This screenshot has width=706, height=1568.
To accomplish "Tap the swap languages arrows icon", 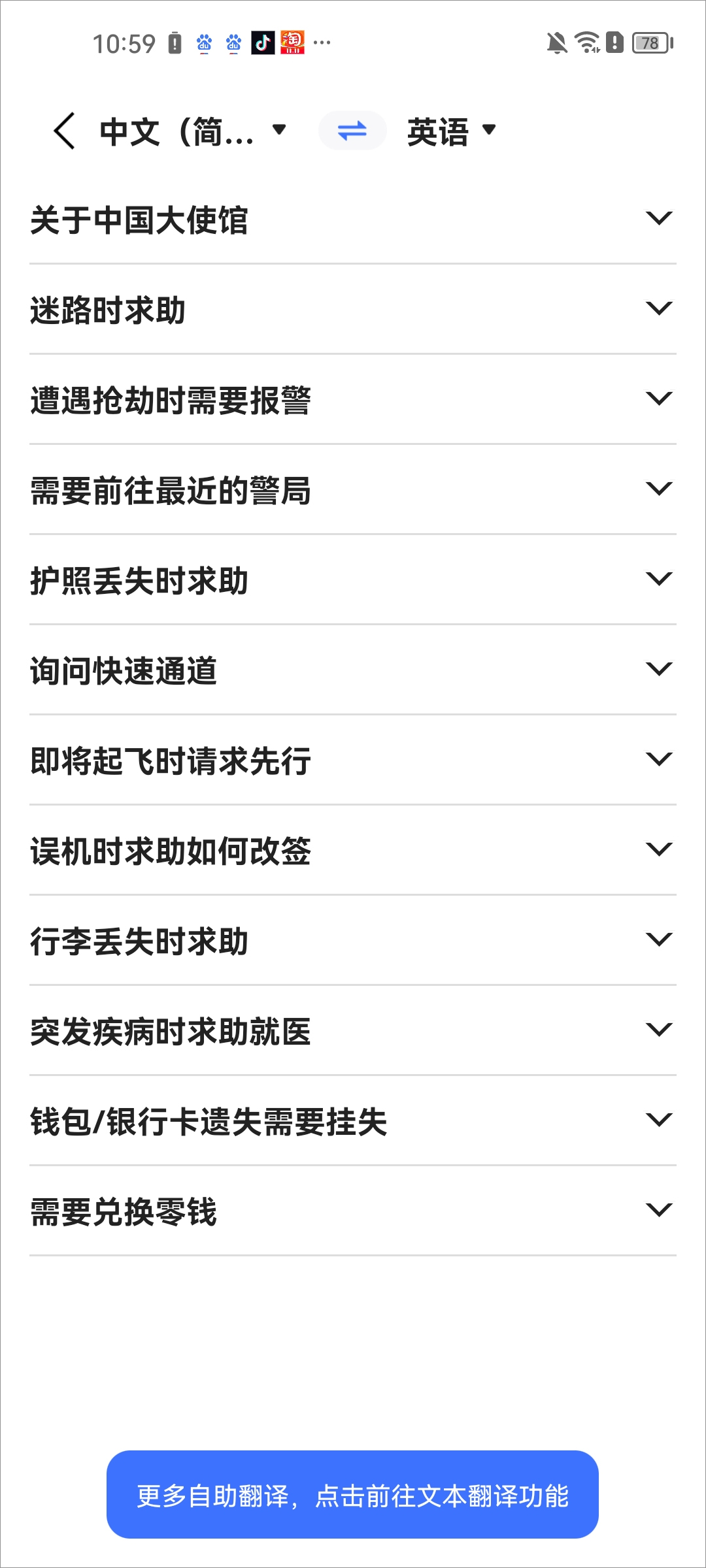I will pyautogui.click(x=352, y=130).
